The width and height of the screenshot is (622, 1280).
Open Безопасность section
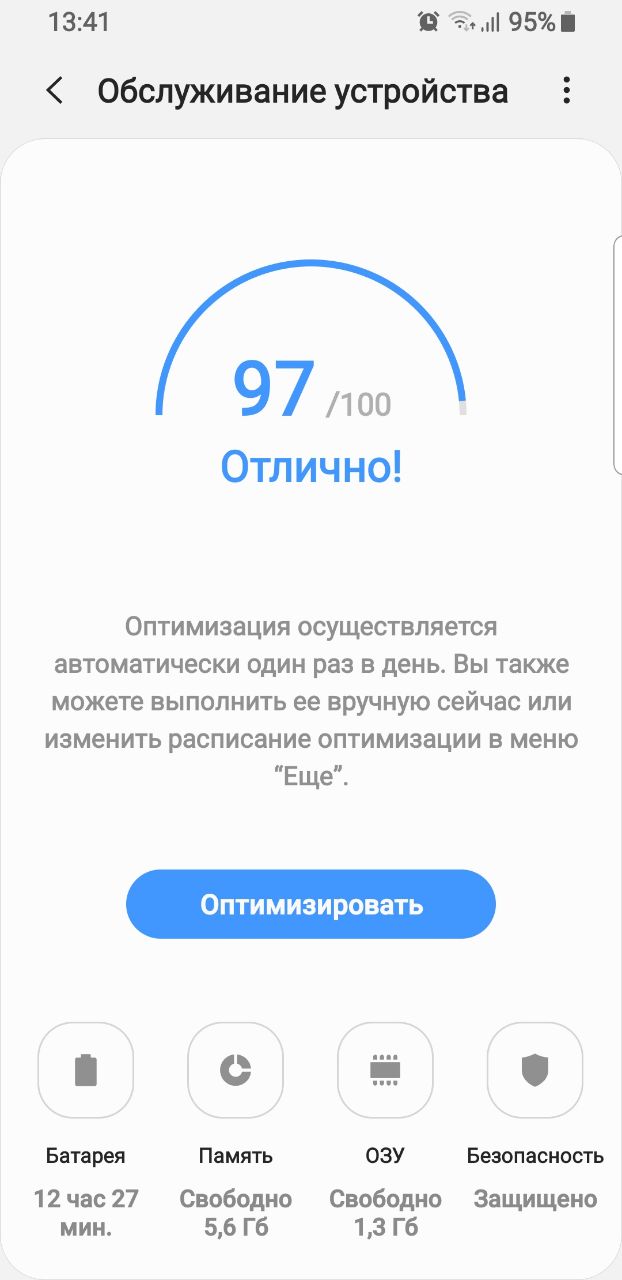point(535,1070)
